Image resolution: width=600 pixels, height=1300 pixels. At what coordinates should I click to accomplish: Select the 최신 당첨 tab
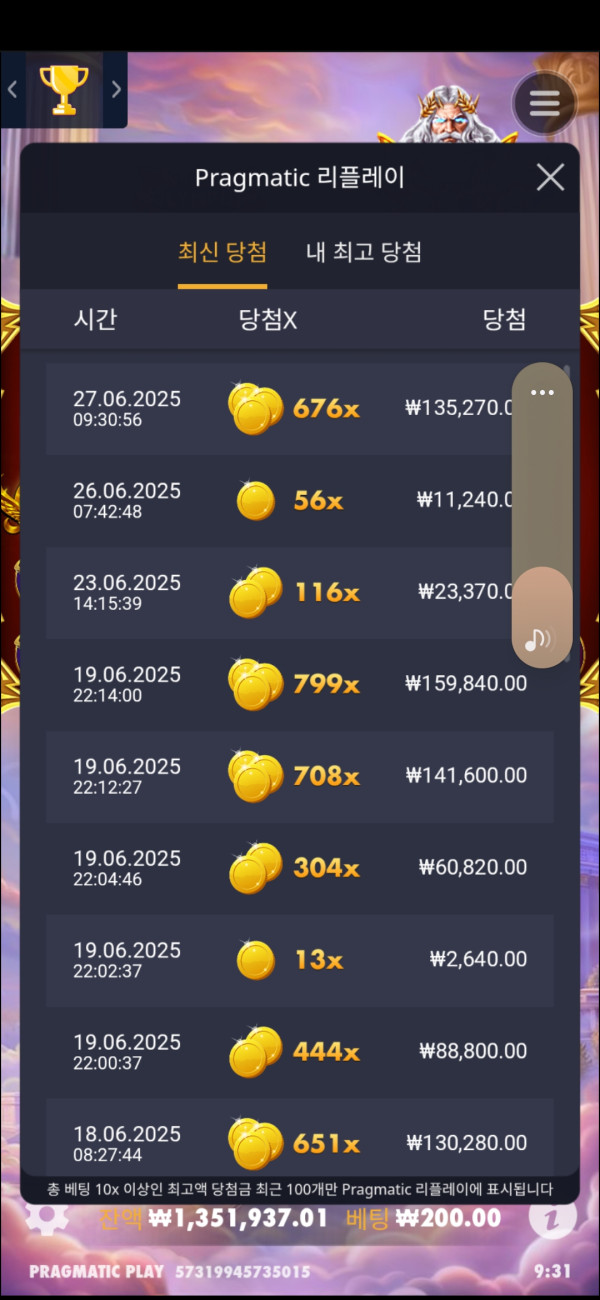[222, 252]
